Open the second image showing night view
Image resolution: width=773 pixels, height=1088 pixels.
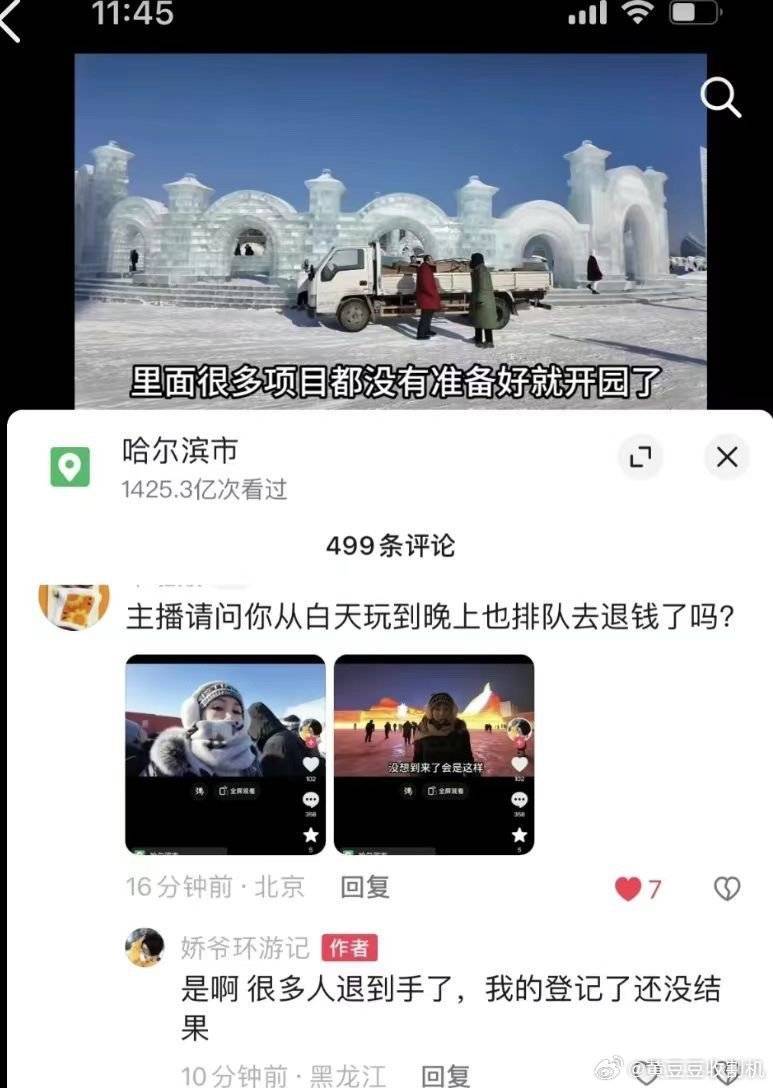tap(434, 754)
